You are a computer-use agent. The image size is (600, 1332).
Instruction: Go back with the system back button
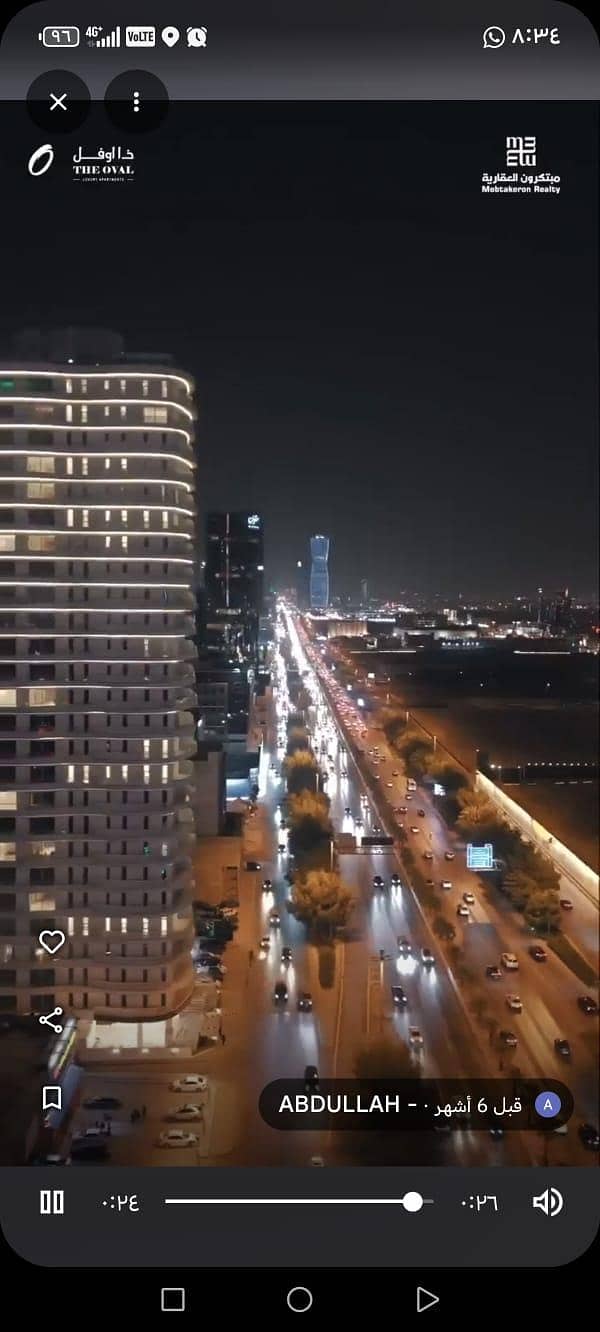pyautogui.click(x=427, y=1299)
